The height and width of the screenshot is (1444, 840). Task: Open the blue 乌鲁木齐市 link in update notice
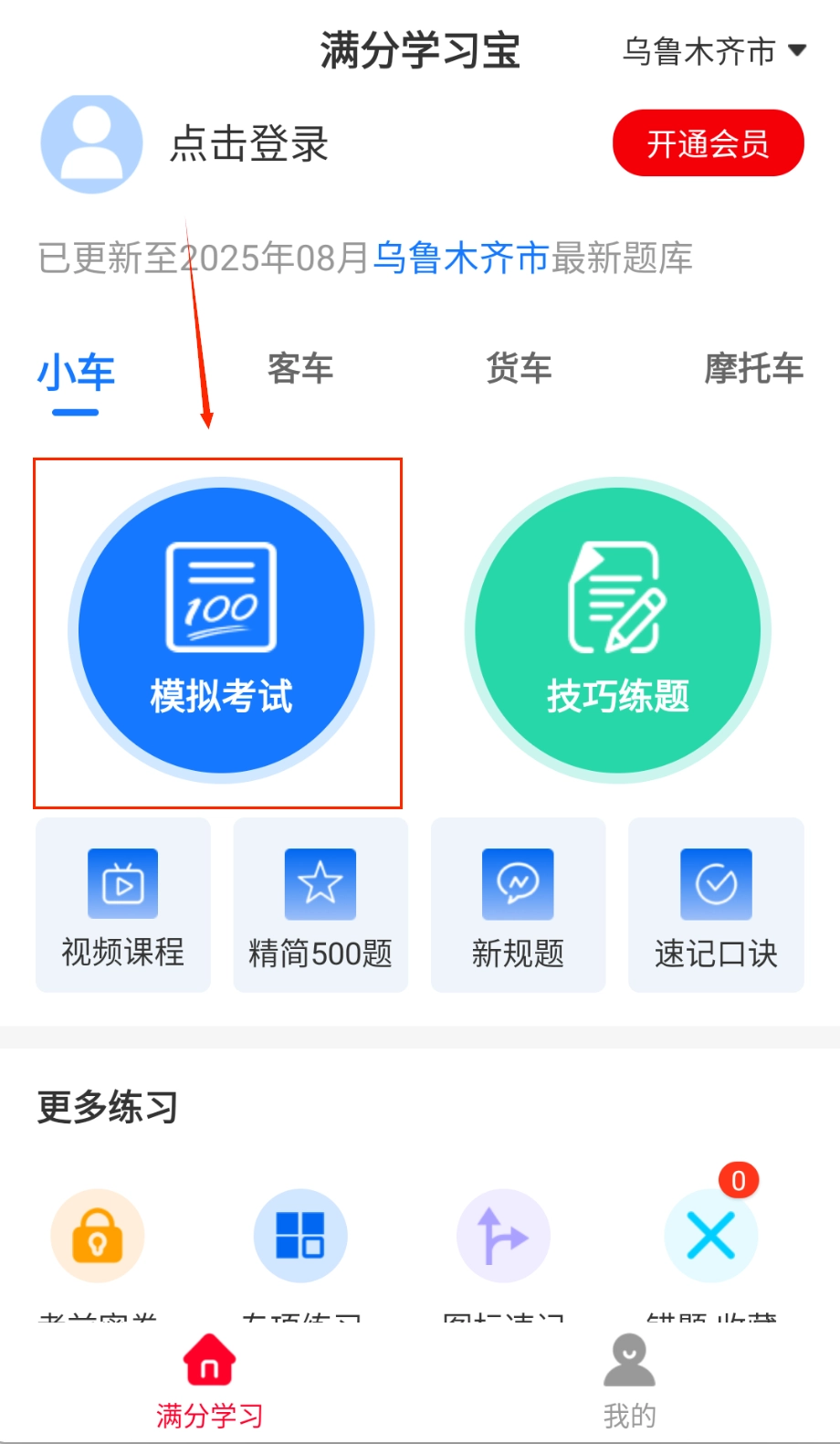[x=461, y=258]
